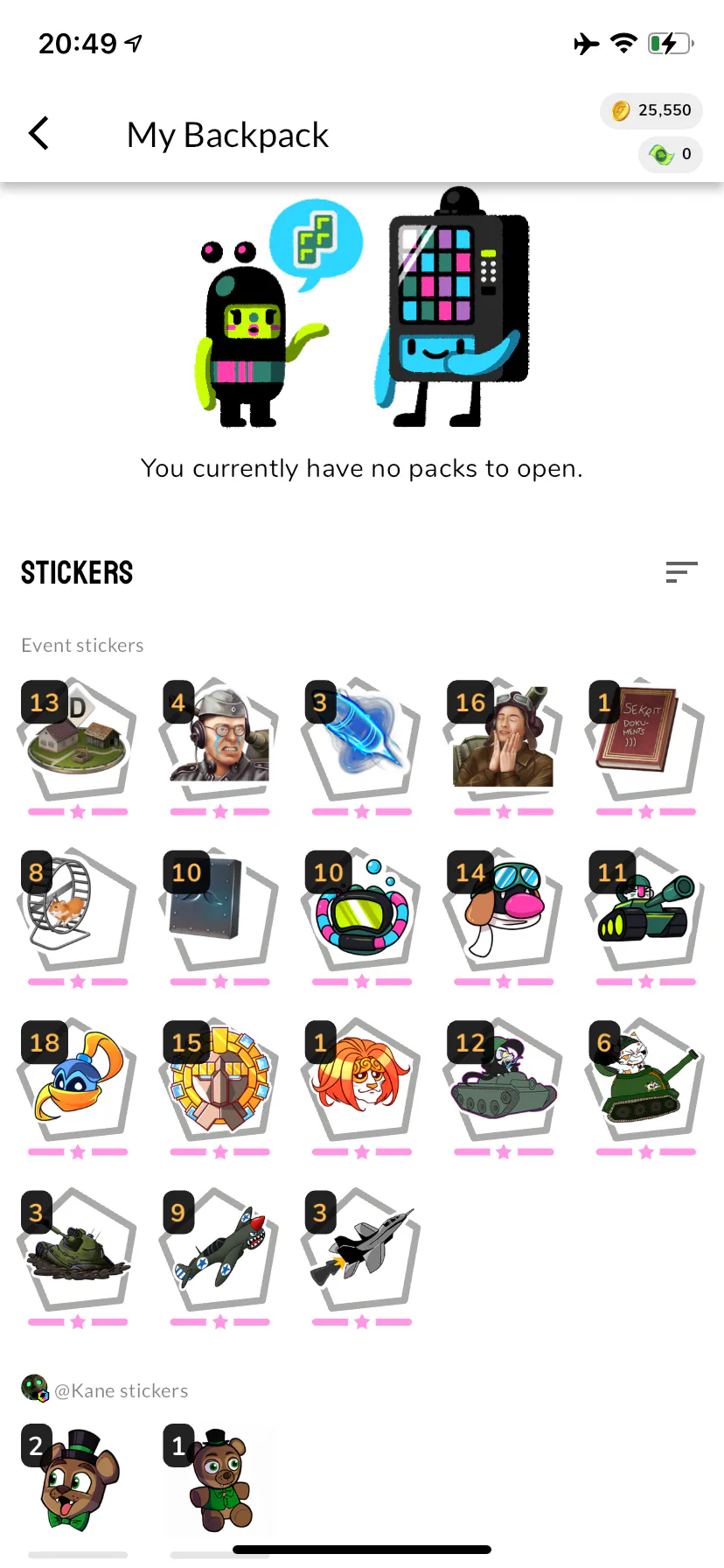Go back from My Backpack
This screenshot has width=724, height=1568.
click(x=38, y=134)
